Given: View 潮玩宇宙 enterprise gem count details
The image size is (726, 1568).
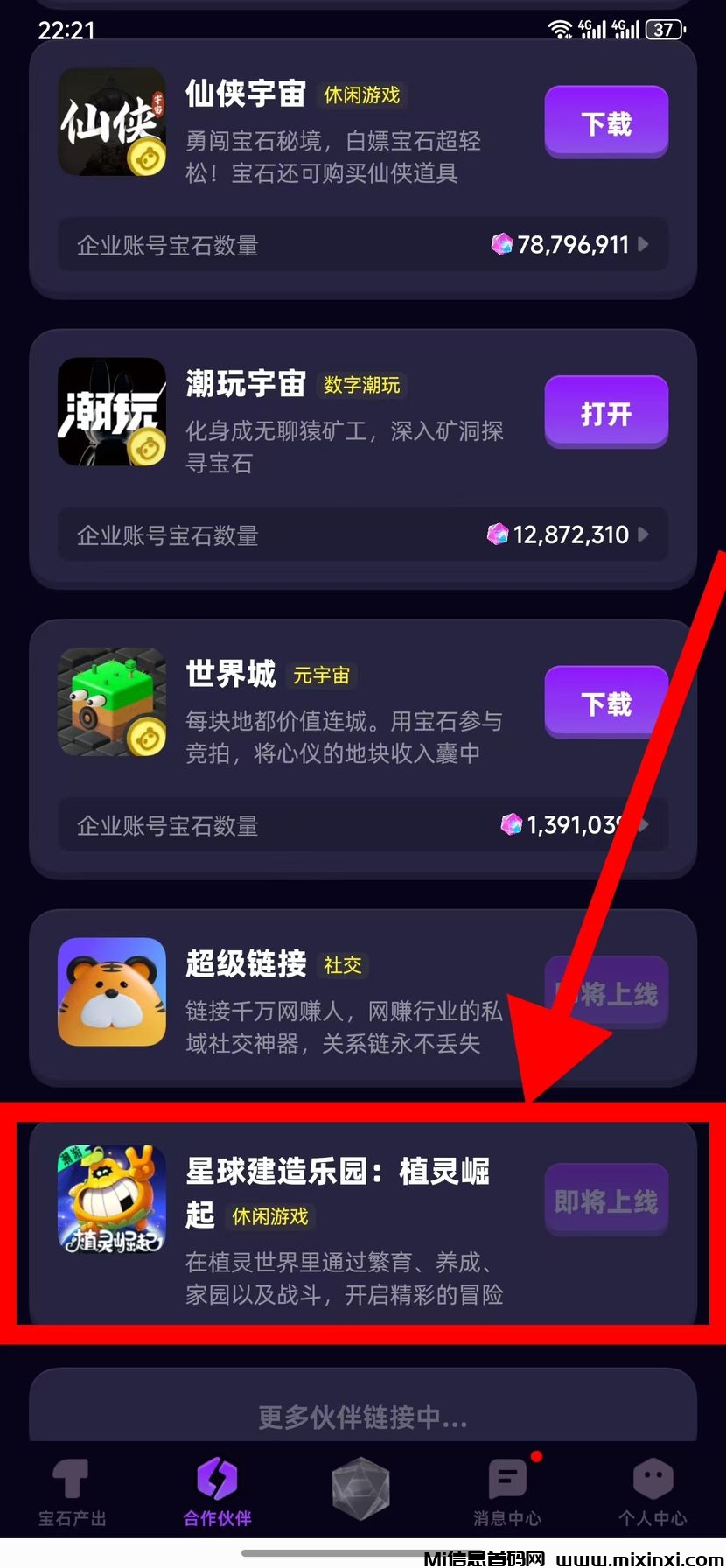Looking at the screenshot, I should point(362,535).
